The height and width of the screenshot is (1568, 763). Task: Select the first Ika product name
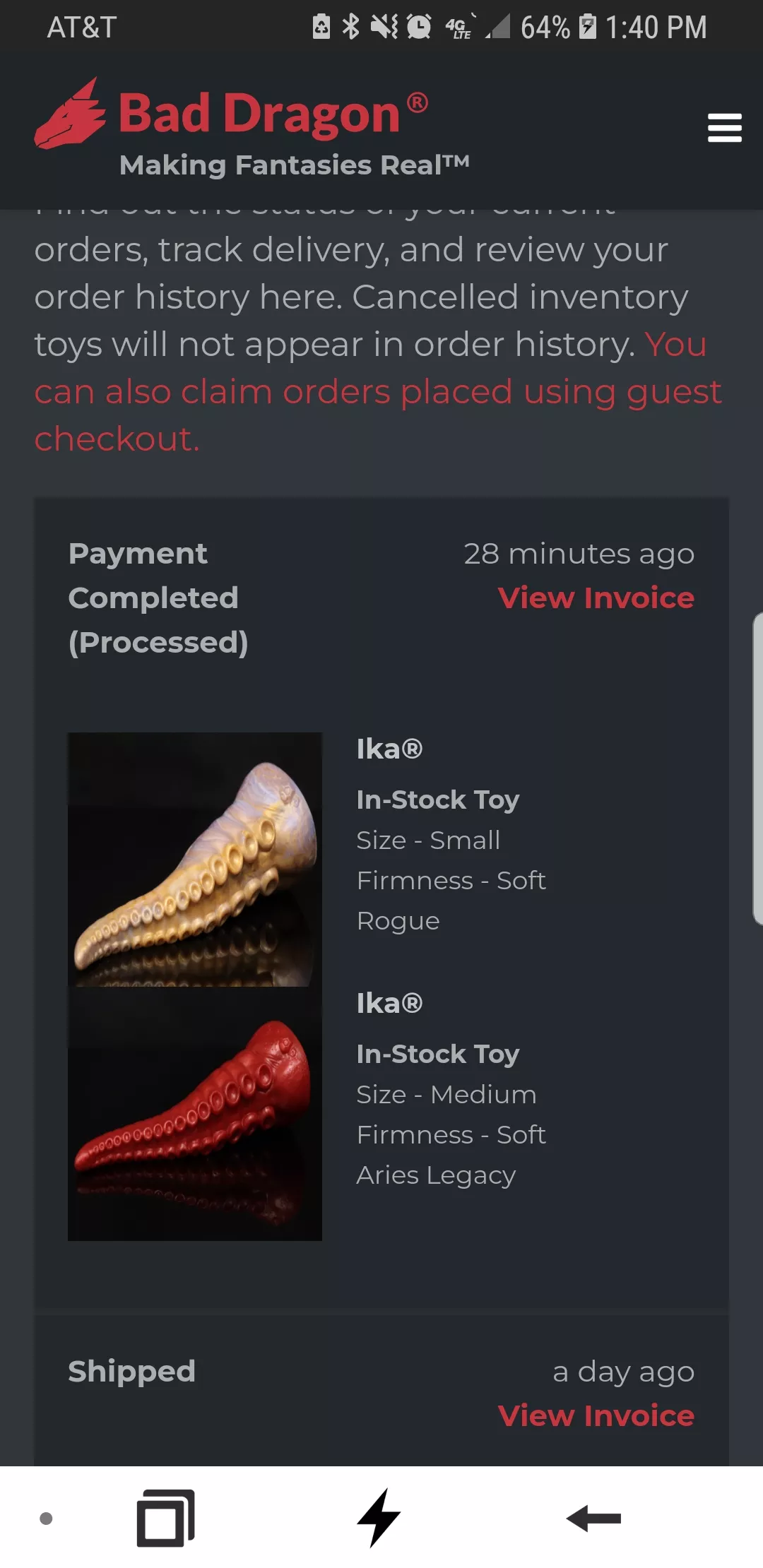389,749
